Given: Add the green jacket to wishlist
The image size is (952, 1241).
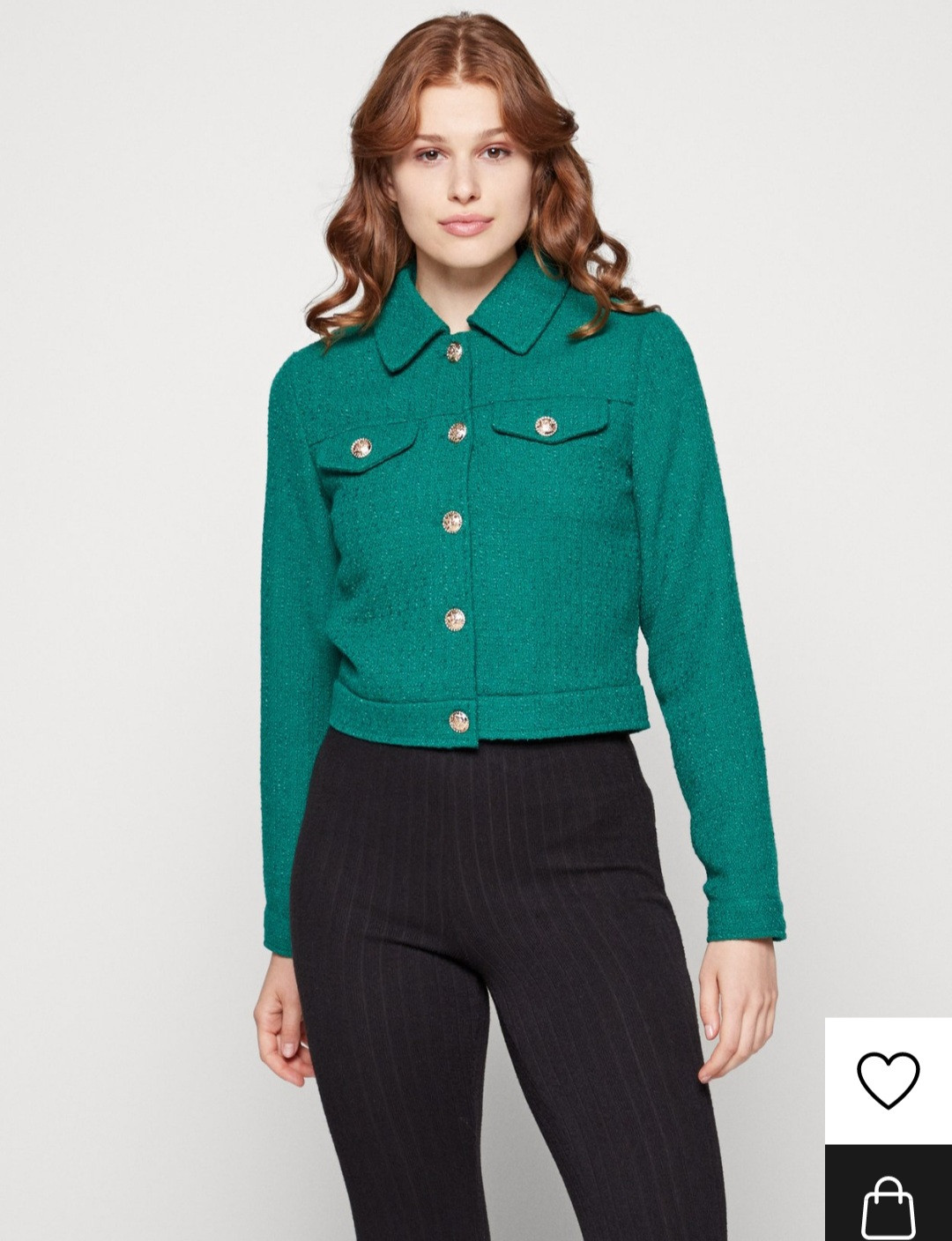Looking at the screenshot, I should [888, 1080].
